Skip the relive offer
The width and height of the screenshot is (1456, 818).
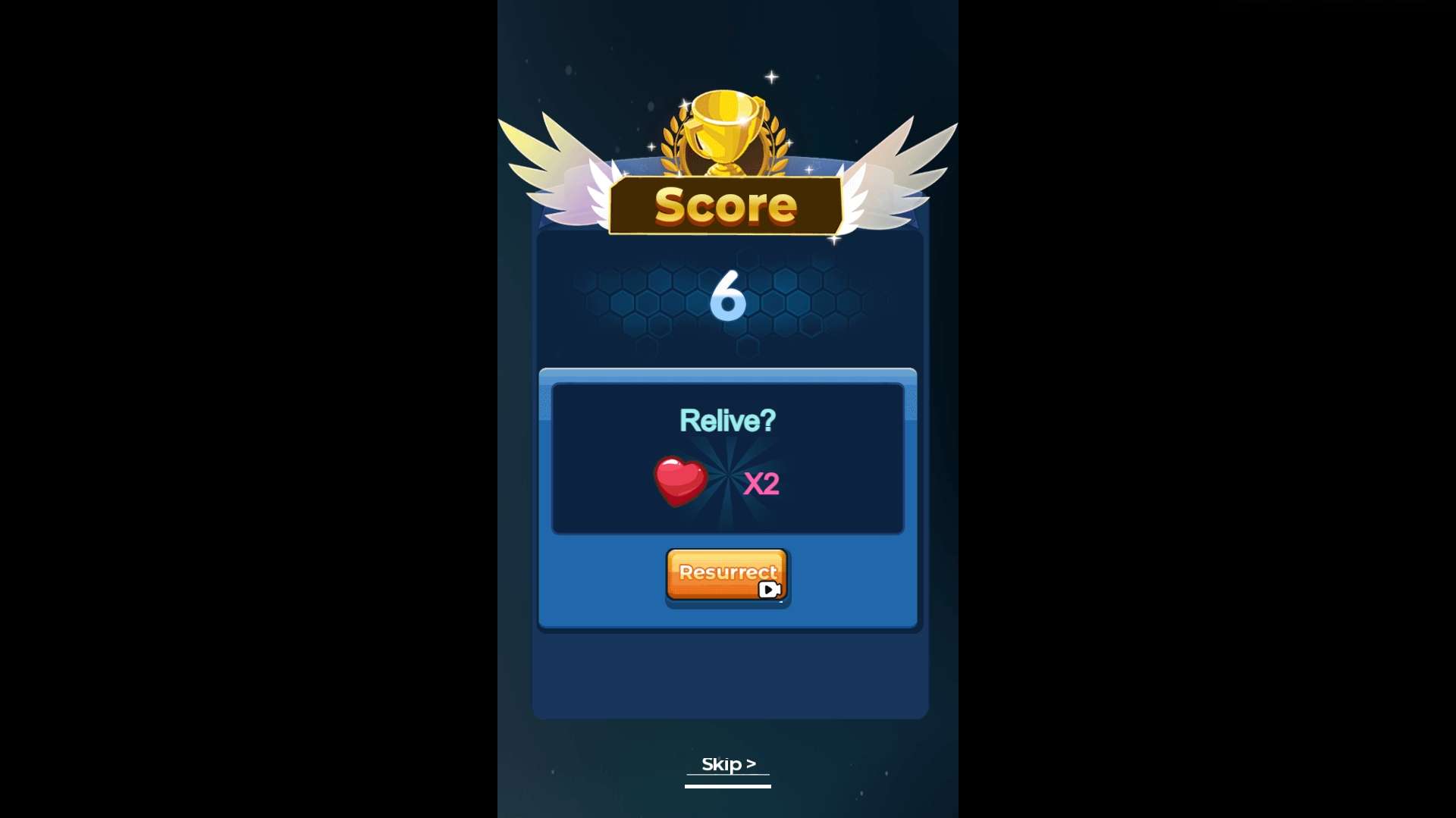coord(728,764)
